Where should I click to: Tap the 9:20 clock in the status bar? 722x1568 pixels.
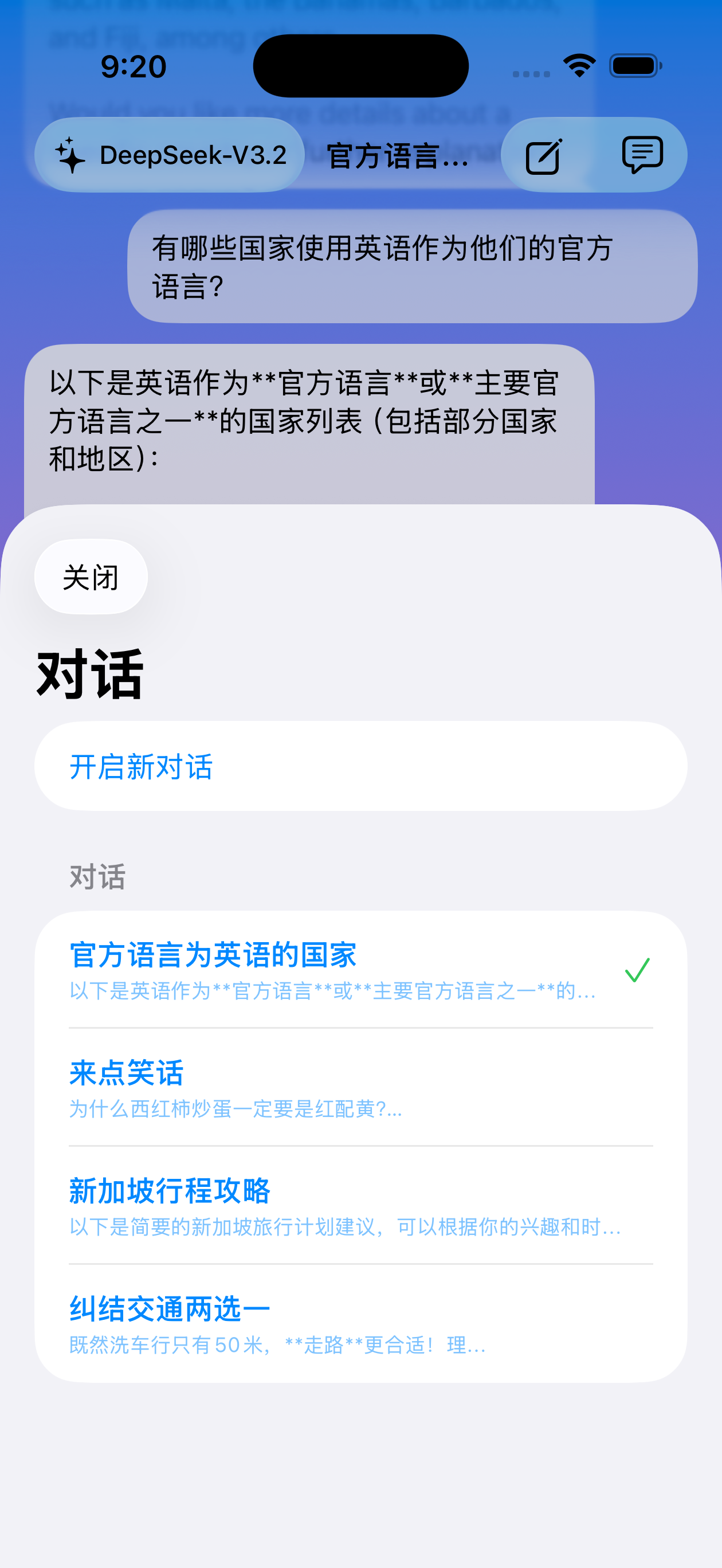click(133, 66)
